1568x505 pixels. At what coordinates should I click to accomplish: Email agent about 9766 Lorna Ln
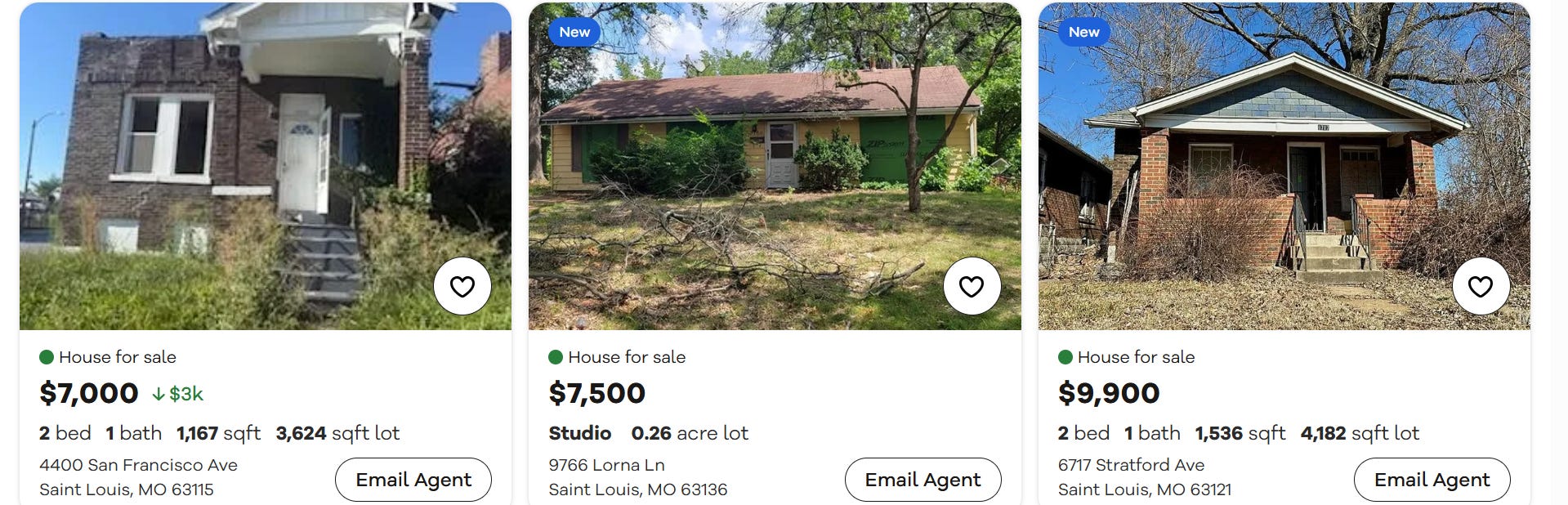922,480
